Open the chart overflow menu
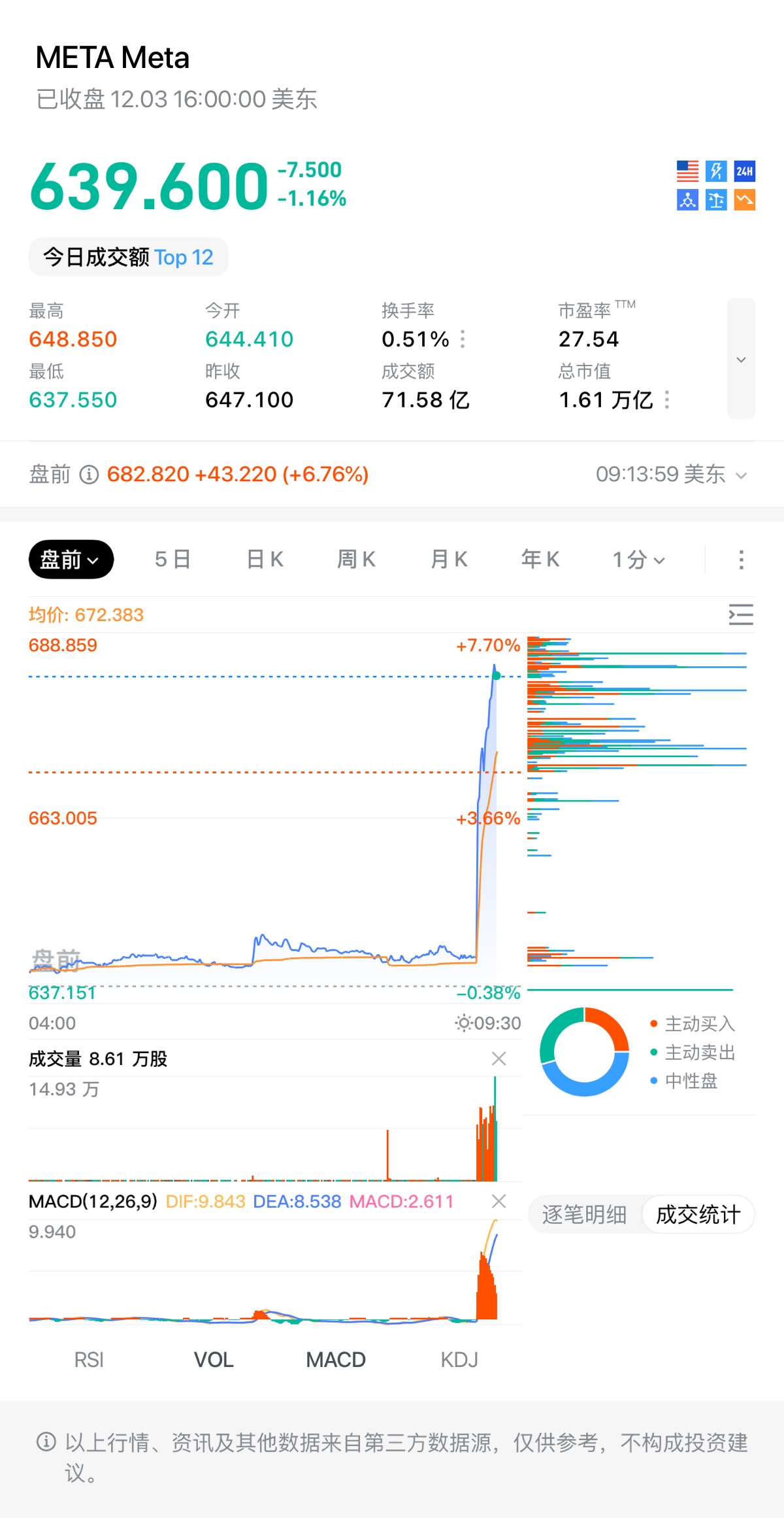This screenshot has width=784, height=1518. pyautogui.click(x=741, y=560)
